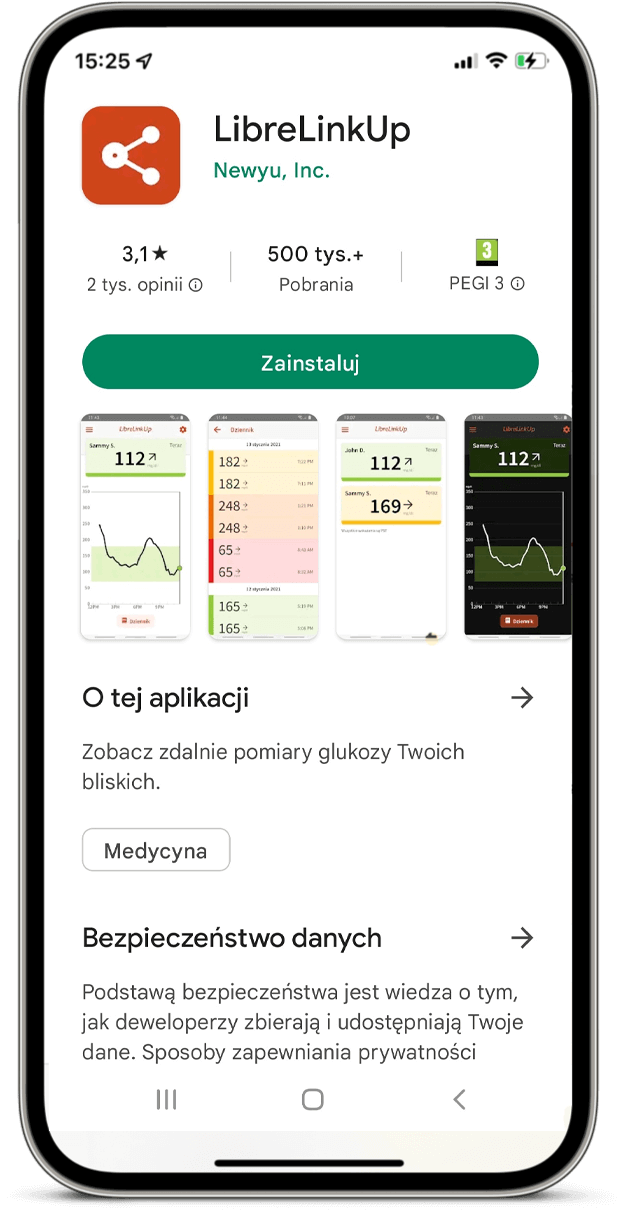622x1212 pixels.
Task: Open the first screenshot with the glucose graph
Action: (134, 526)
